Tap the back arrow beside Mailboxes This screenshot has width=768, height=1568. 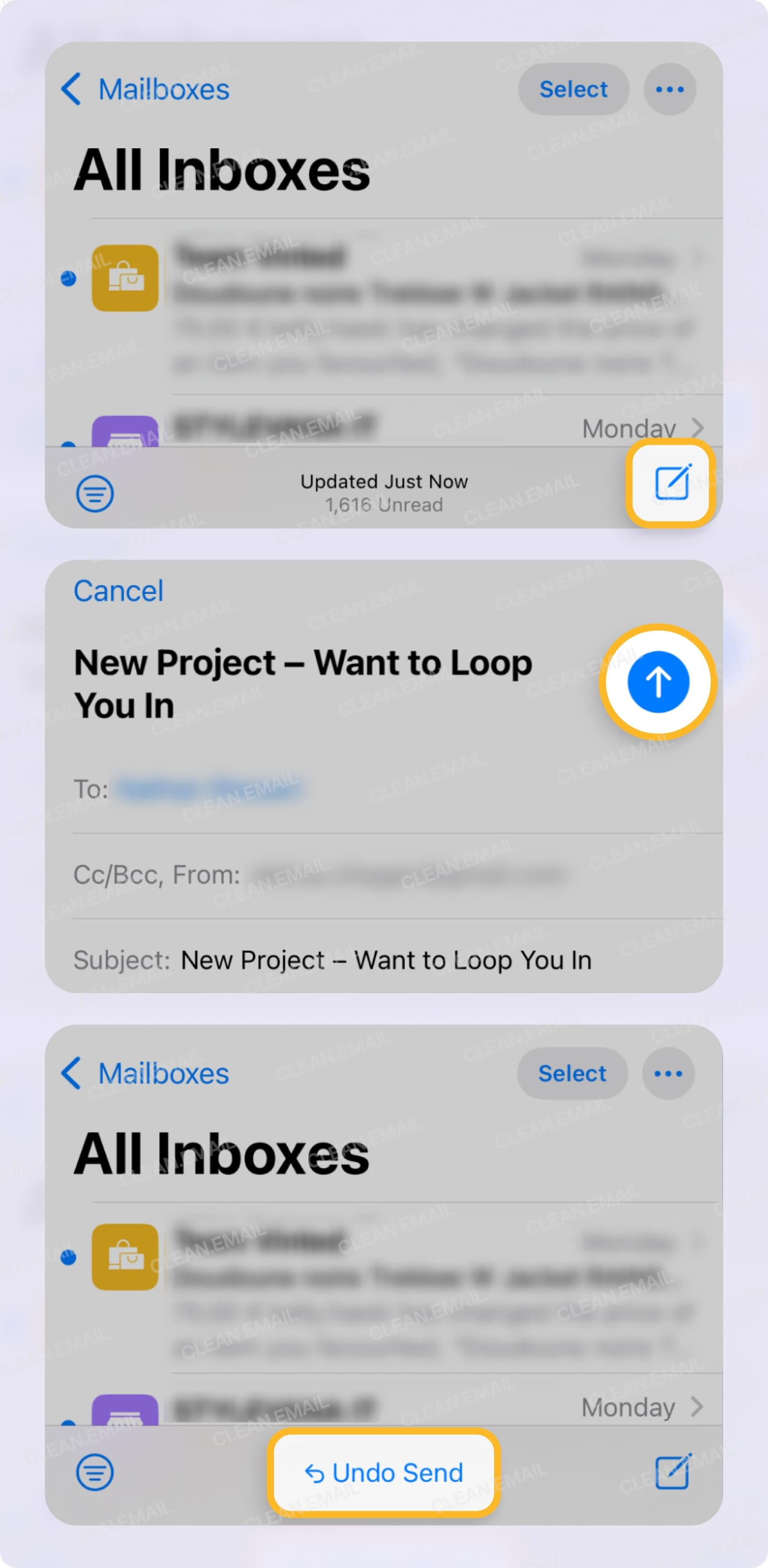[x=72, y=89]
